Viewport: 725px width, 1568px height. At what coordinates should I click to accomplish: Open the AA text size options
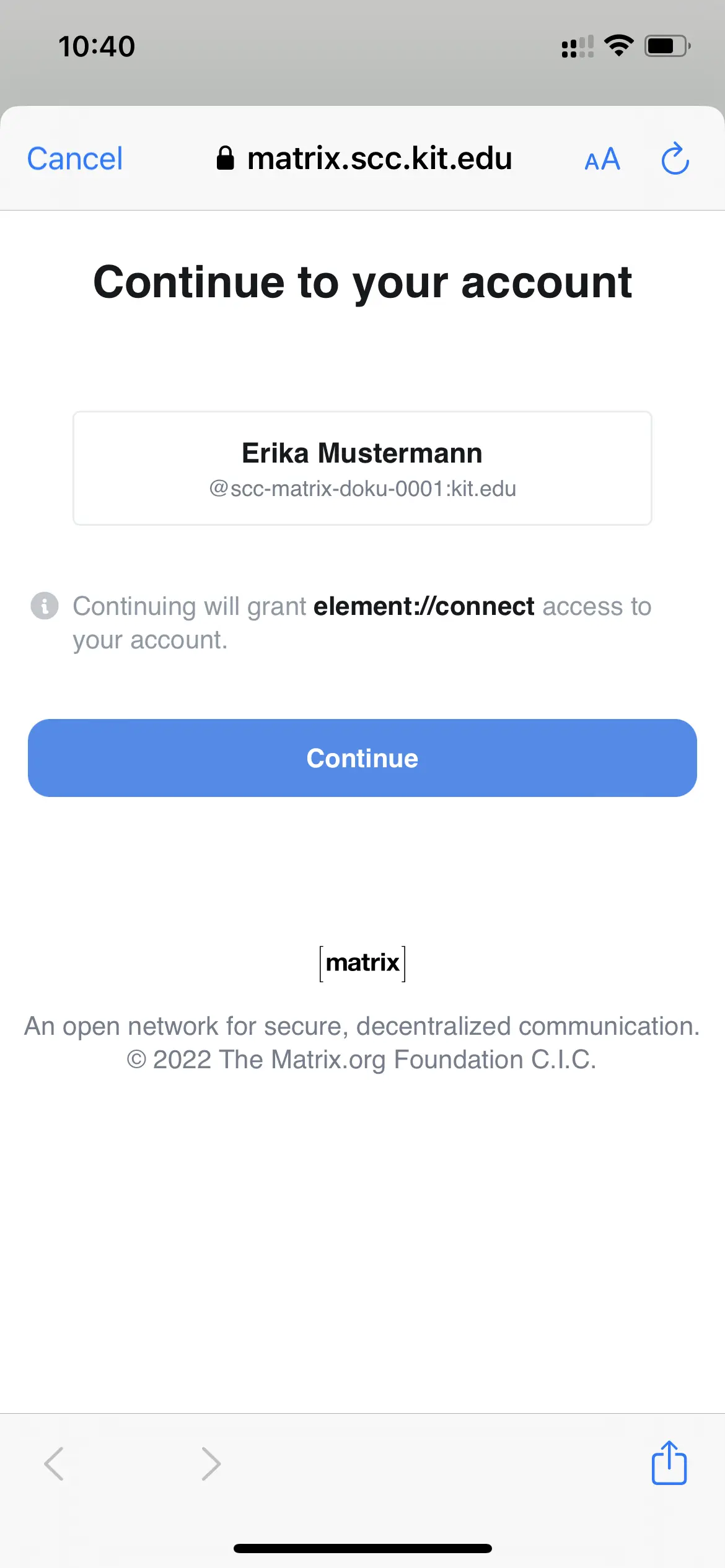[602, 160]
